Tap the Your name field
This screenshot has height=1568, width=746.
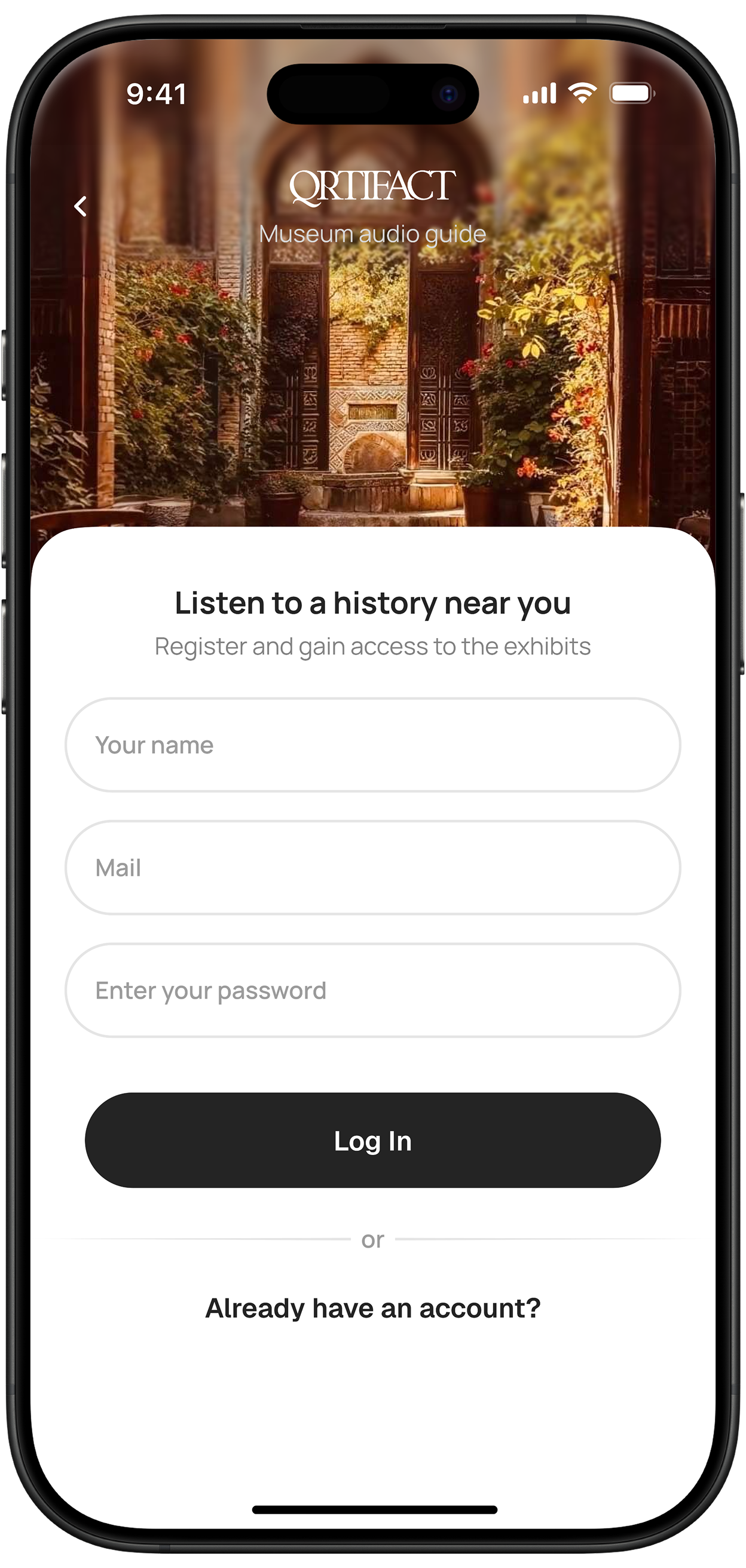click(372, 745)
